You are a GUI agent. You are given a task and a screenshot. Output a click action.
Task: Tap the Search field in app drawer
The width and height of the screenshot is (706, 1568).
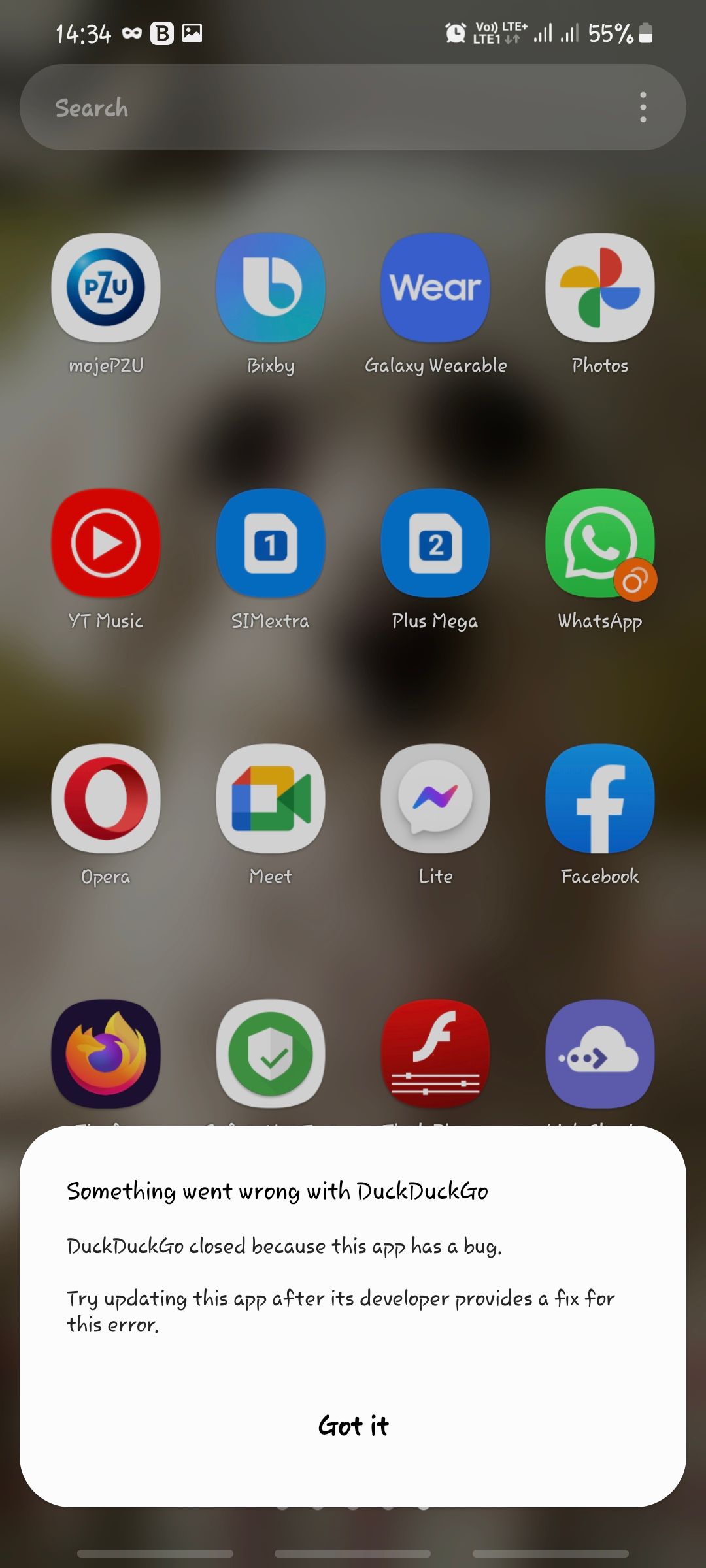coord(327,108)
